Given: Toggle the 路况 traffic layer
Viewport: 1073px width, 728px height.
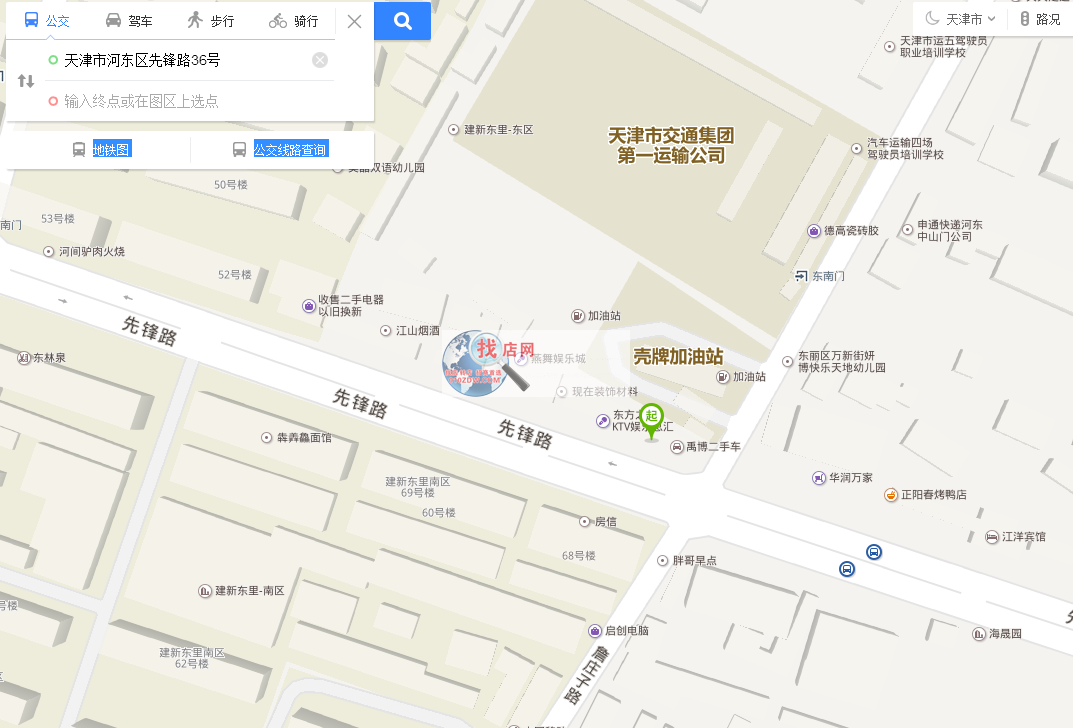Looking at the screenshot, I should [1040, 19].
